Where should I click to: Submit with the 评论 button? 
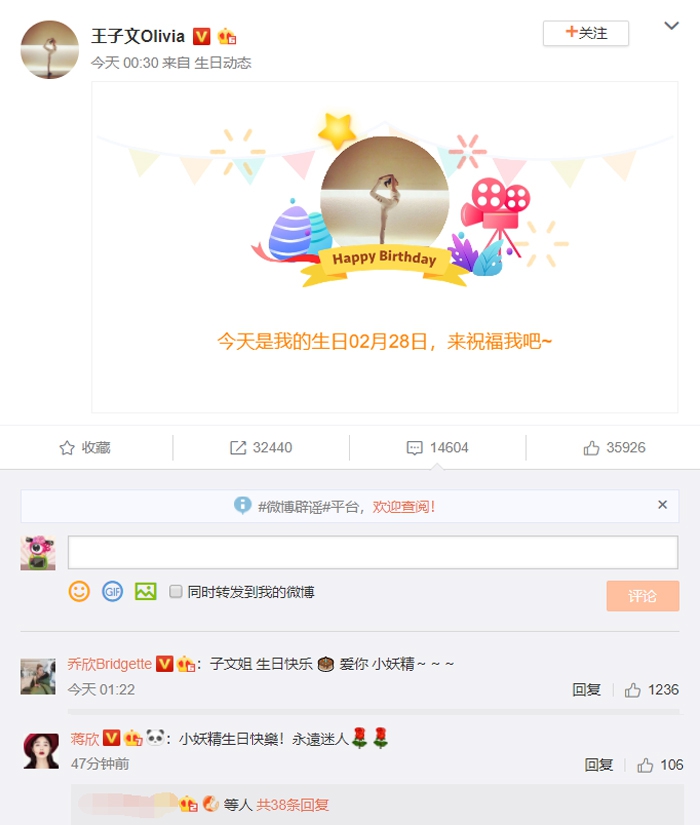642,596
